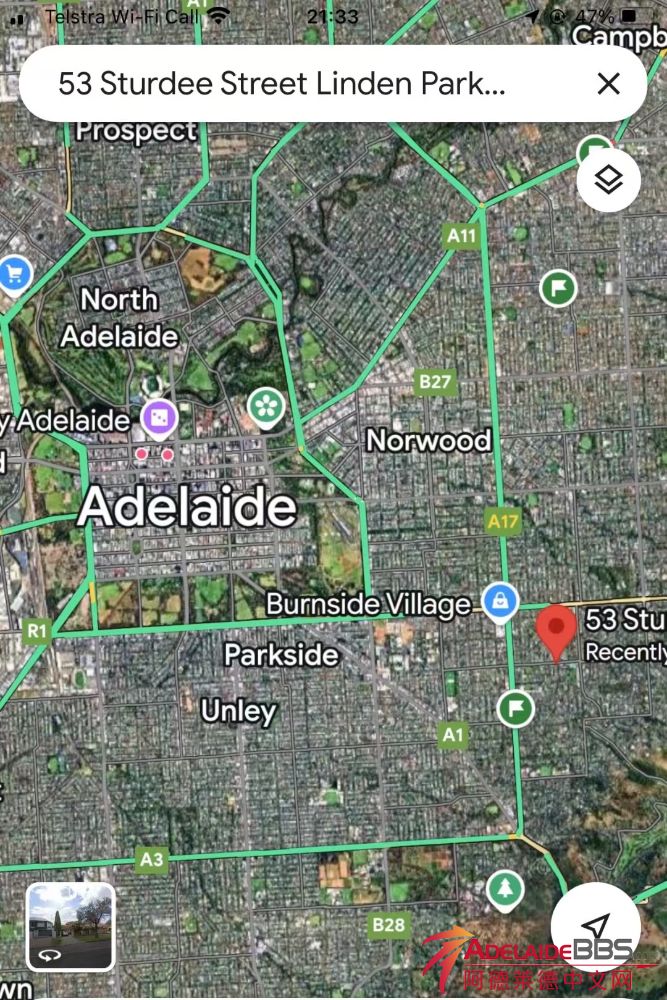Open the green tree park marker
Viewport: 667px width, 1000px height.
tap(506, 888)
